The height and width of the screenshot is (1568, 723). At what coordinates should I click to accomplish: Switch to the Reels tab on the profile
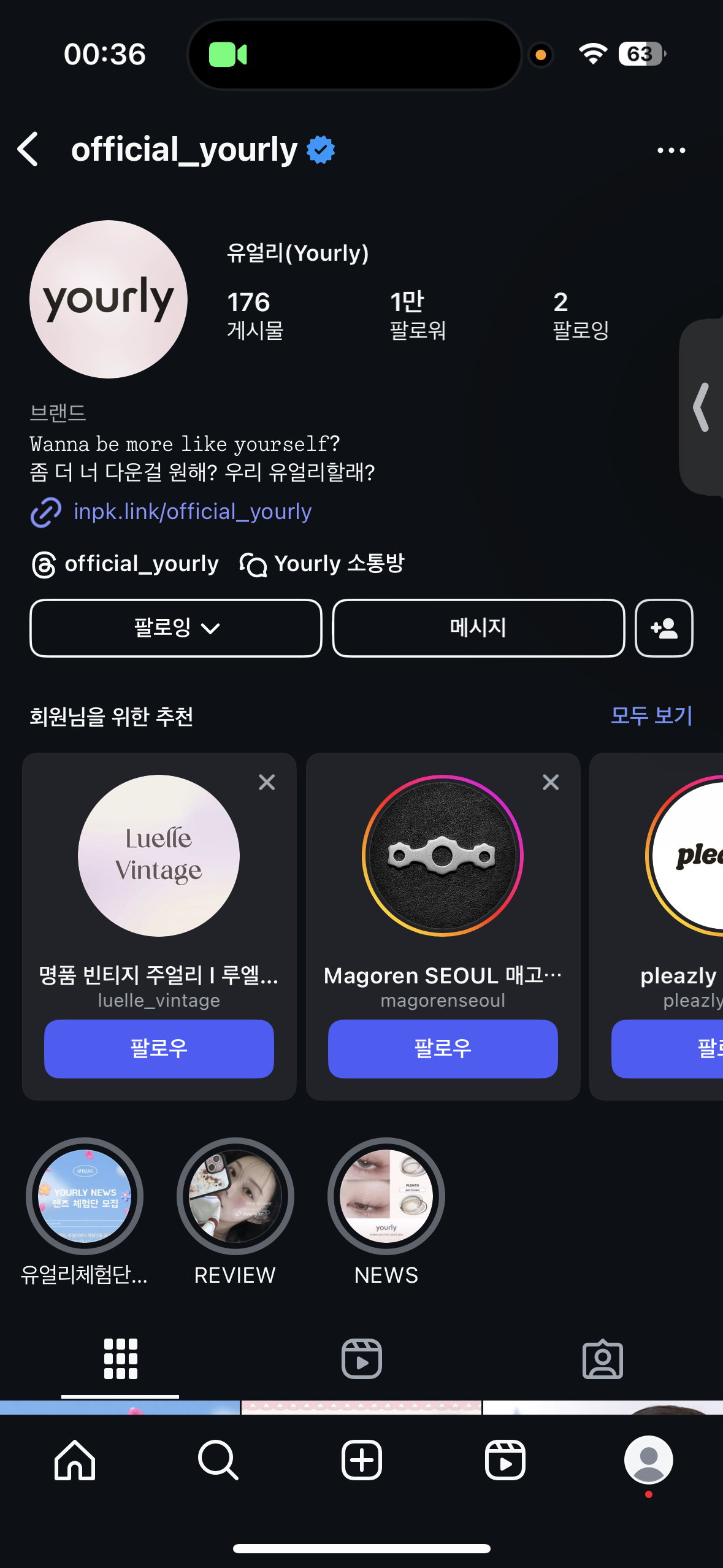[361, 1359]
